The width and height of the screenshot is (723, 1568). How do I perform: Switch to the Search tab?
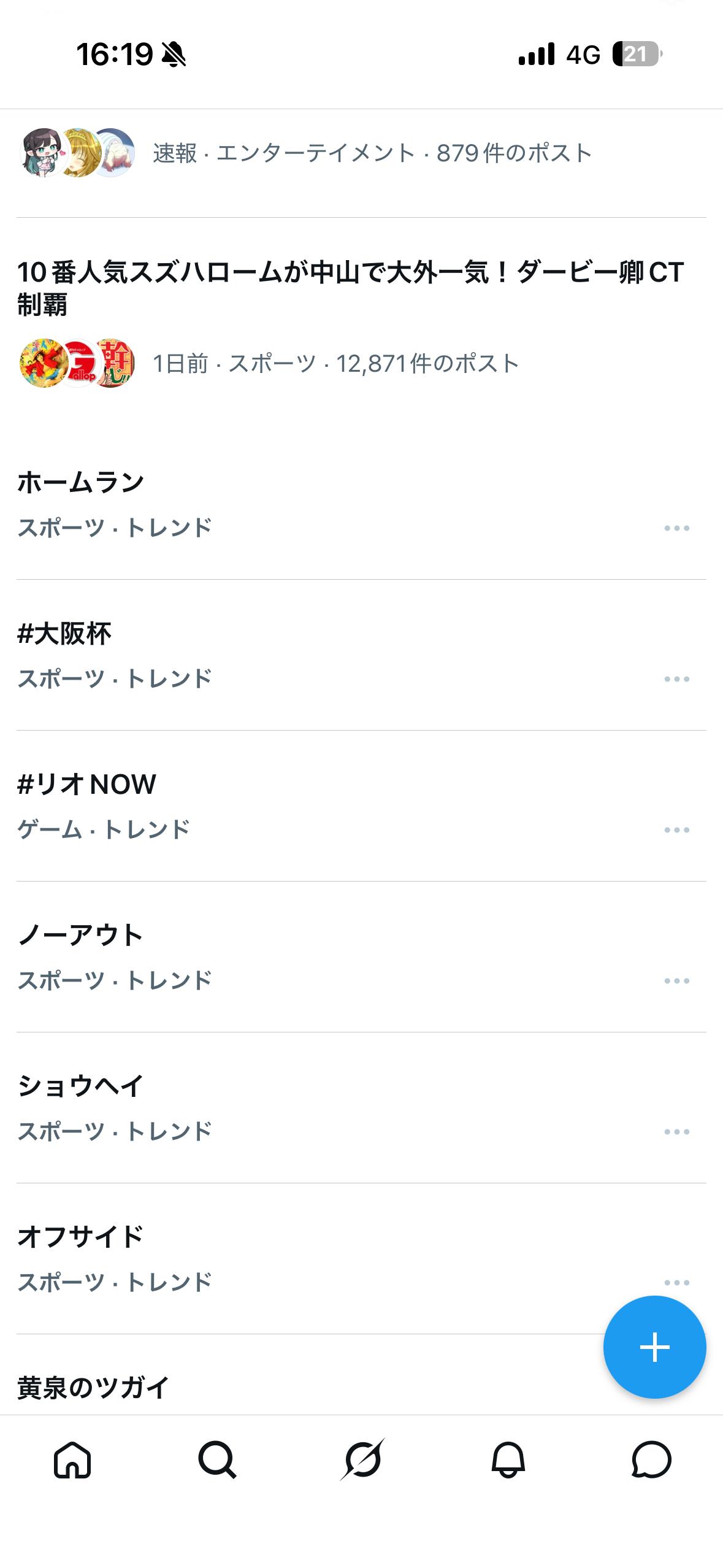[x=217, y=1459]
